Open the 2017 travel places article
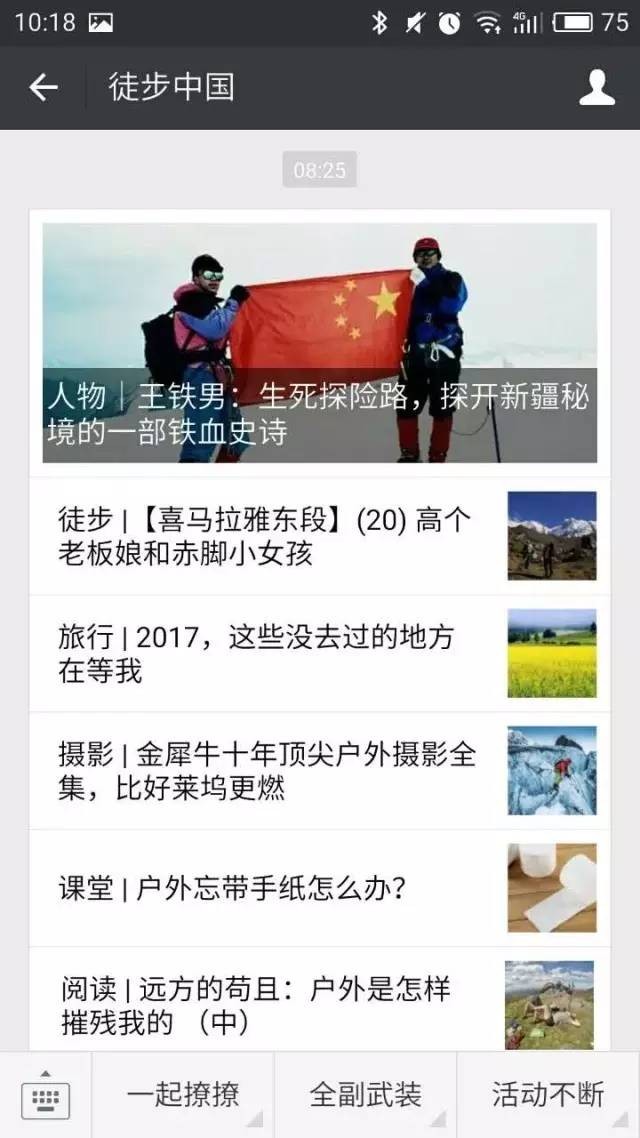 tap(320, 654)
